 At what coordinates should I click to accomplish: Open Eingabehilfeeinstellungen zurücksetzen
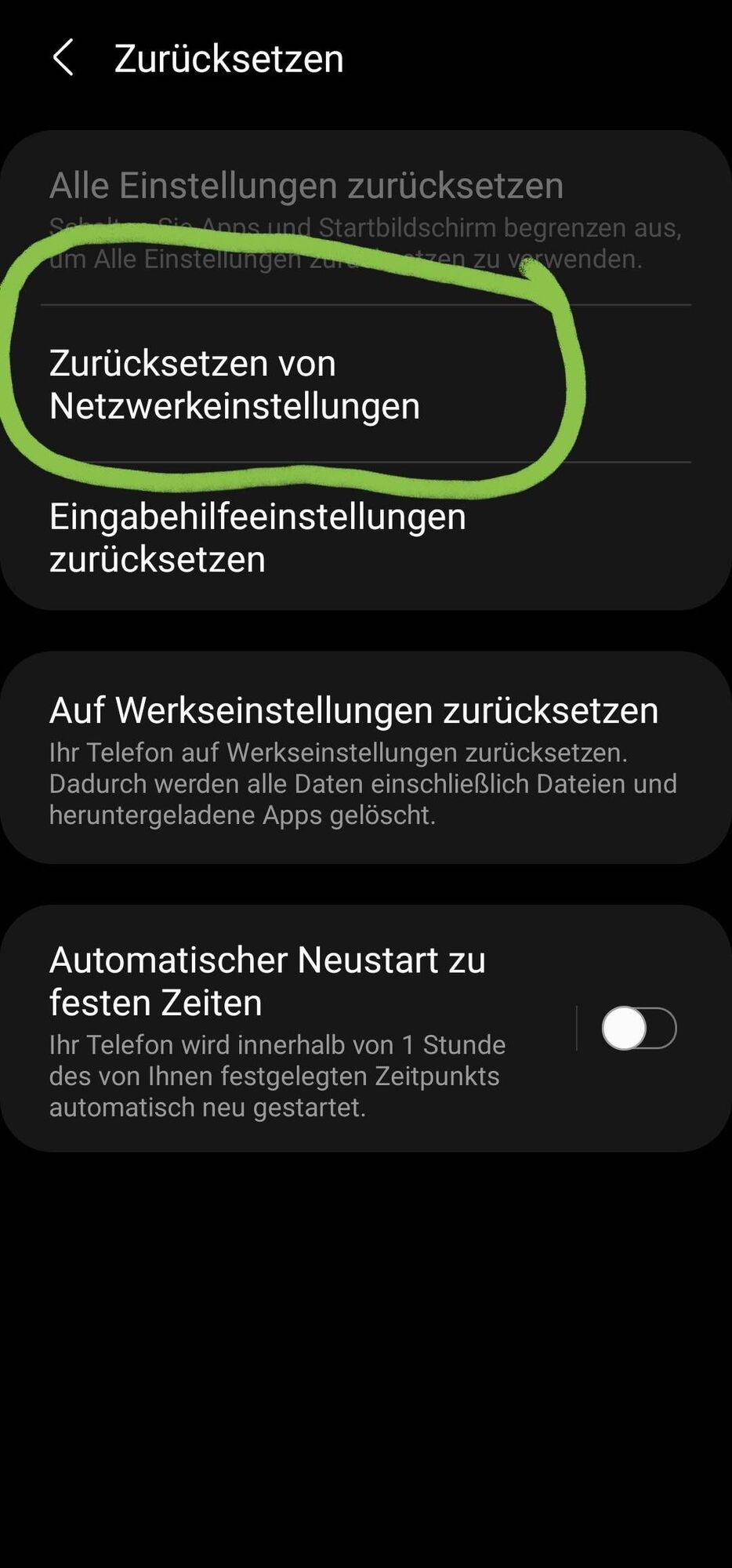coord(259,538)
